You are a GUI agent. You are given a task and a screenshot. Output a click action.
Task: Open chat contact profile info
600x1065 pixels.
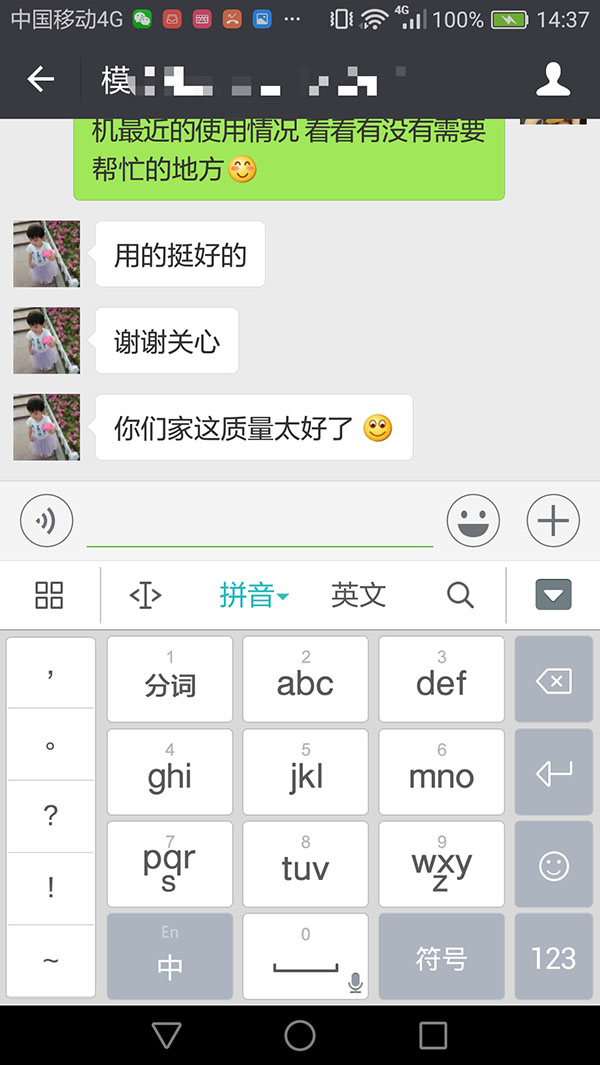pyautogui.click(x=553, y=80)
